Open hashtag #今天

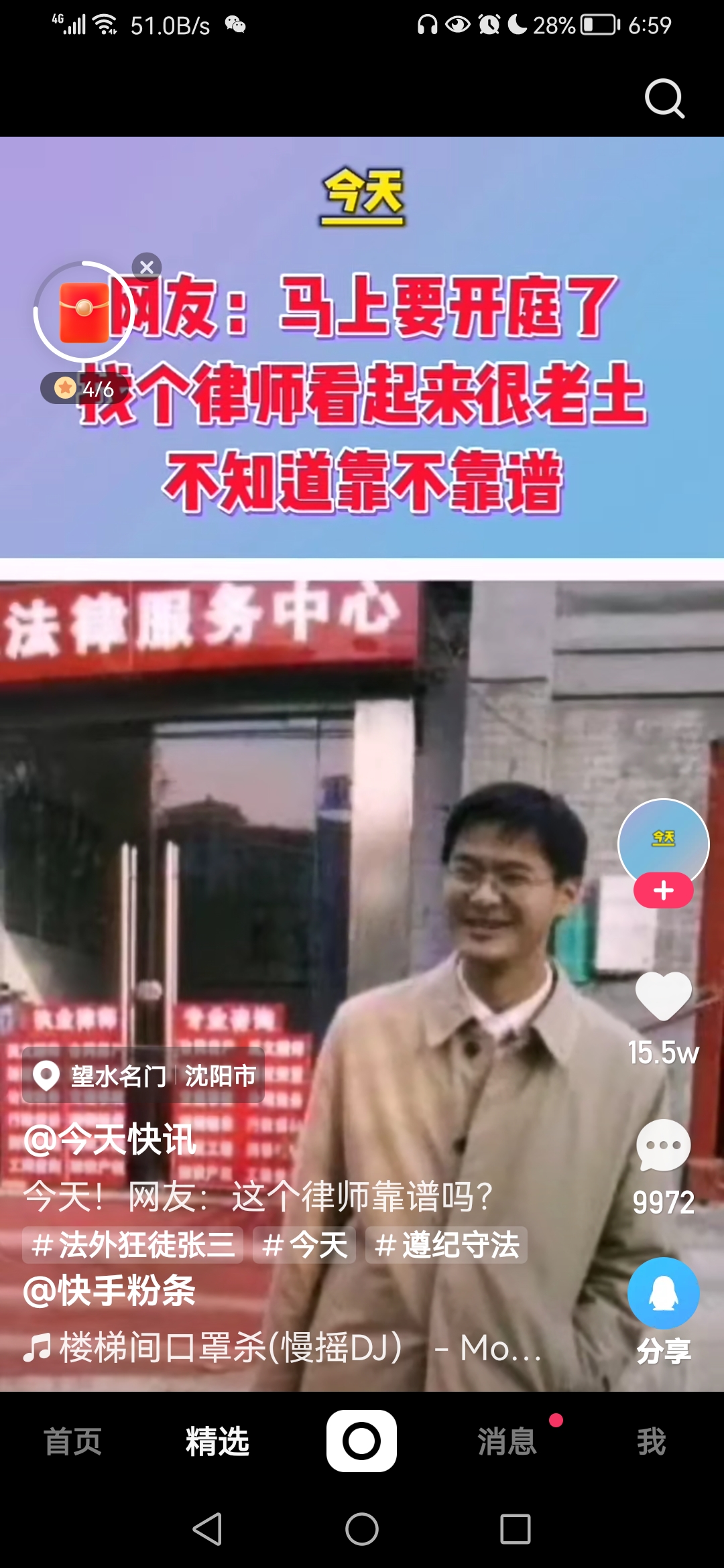point(304,1245)
